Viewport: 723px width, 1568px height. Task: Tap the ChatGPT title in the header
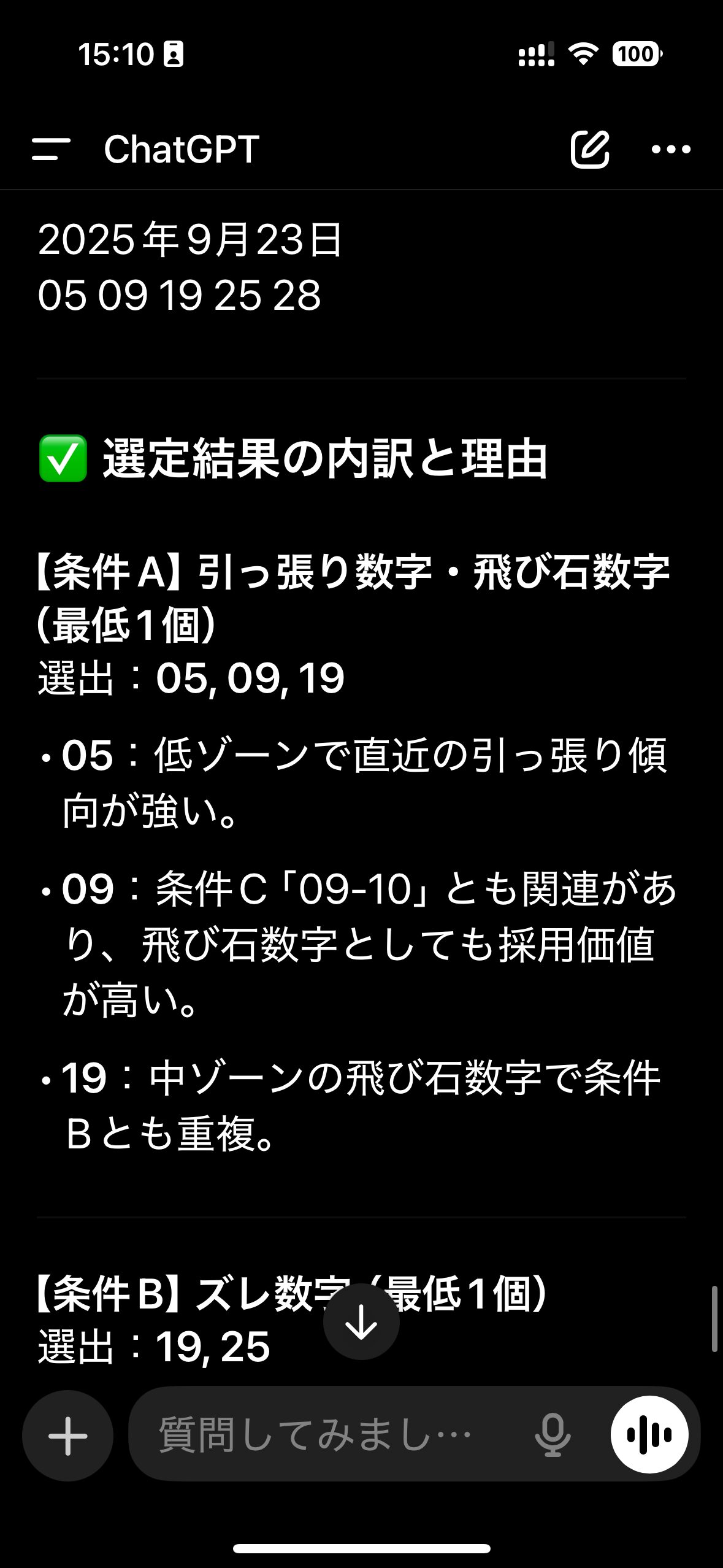(x=182, y=149)
